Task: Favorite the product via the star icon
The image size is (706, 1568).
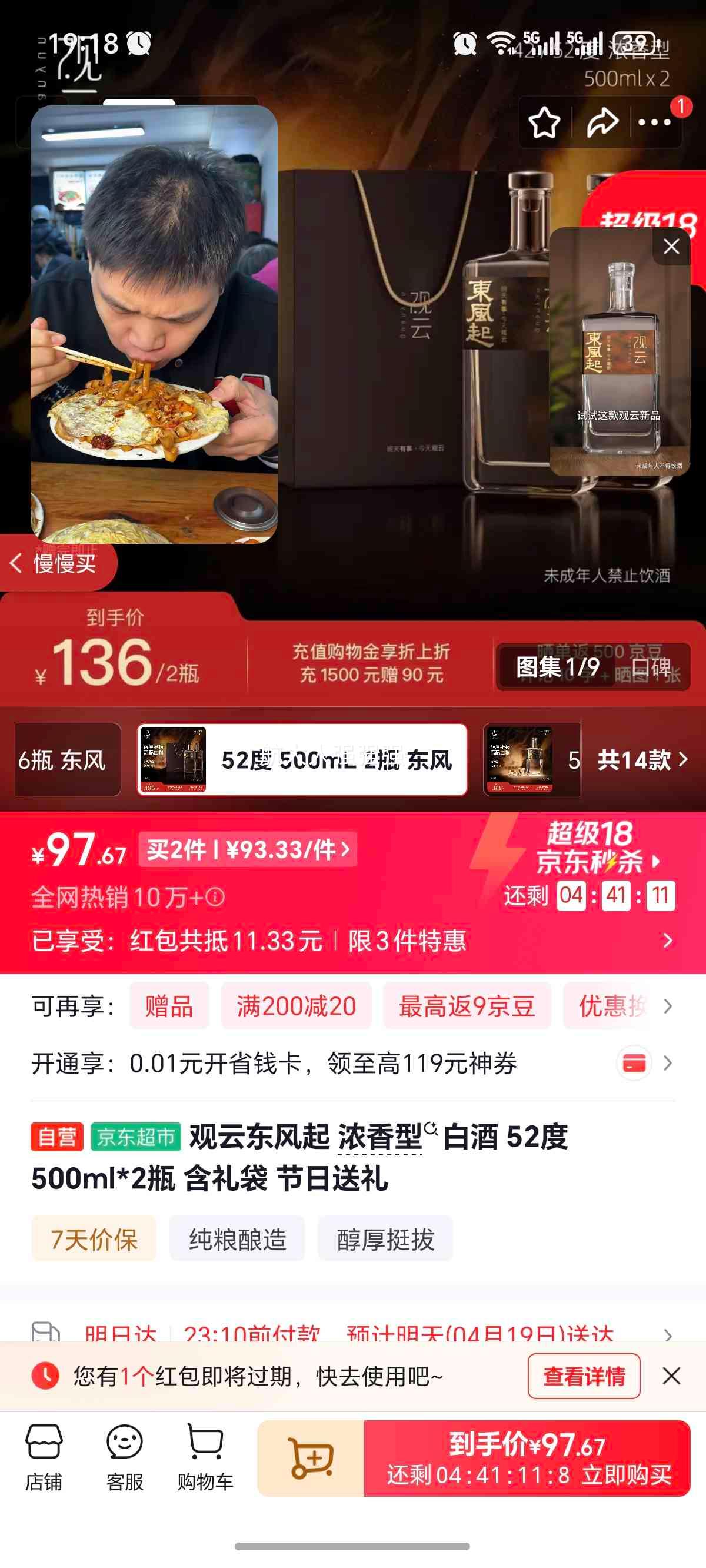Action: 544,121
